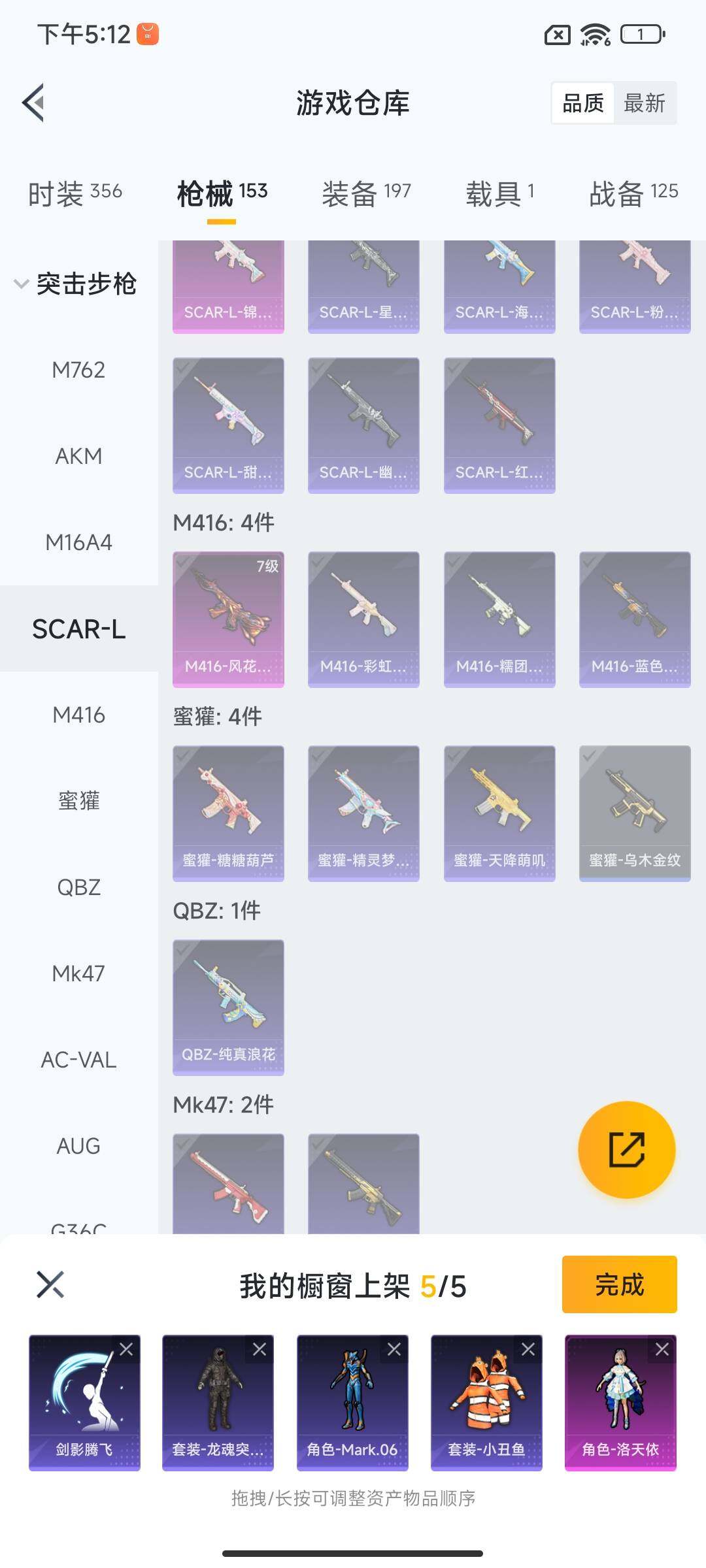
Task: Select the M416-风花 level 7 skin
Action: (x=228, y=619)
